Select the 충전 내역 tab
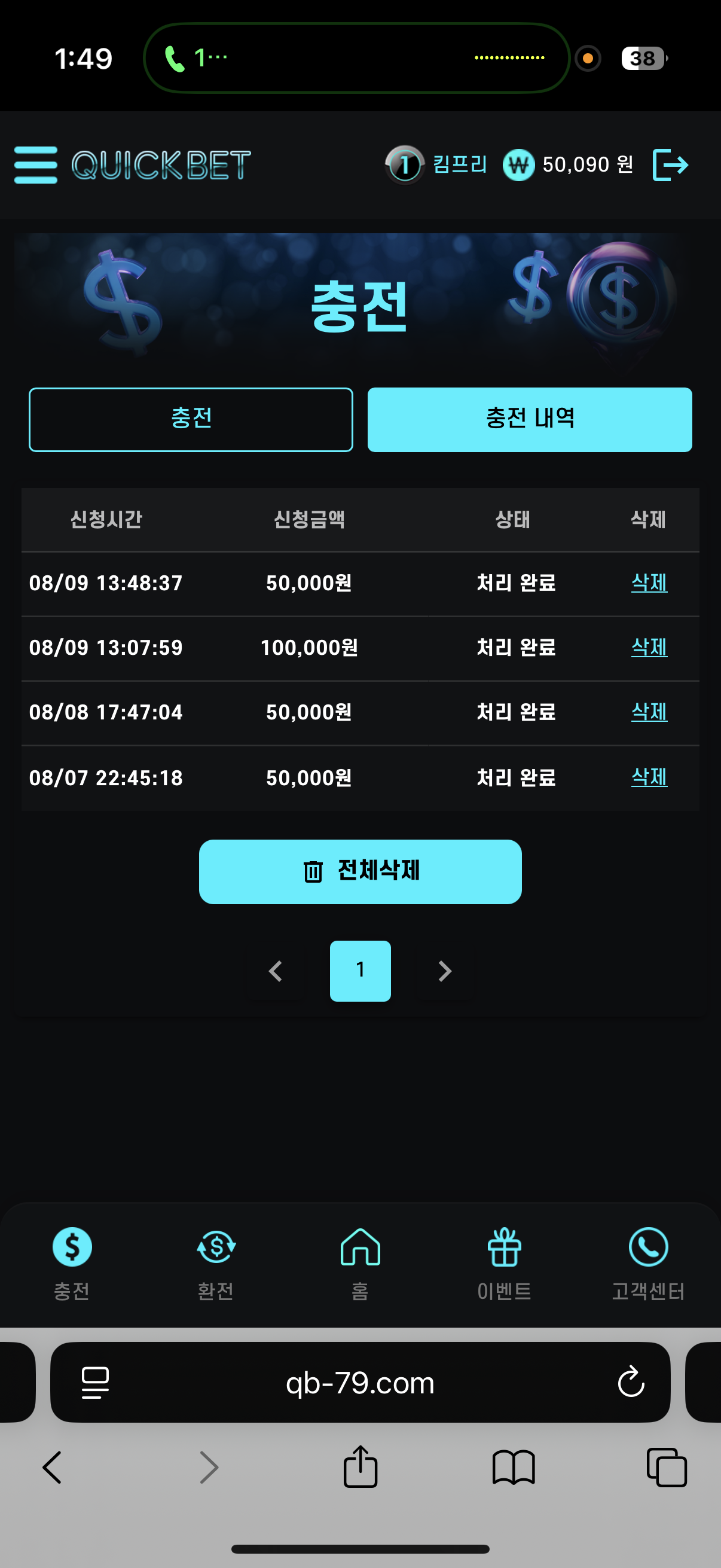The image size is (721, 1568). (x=529, y=419)
